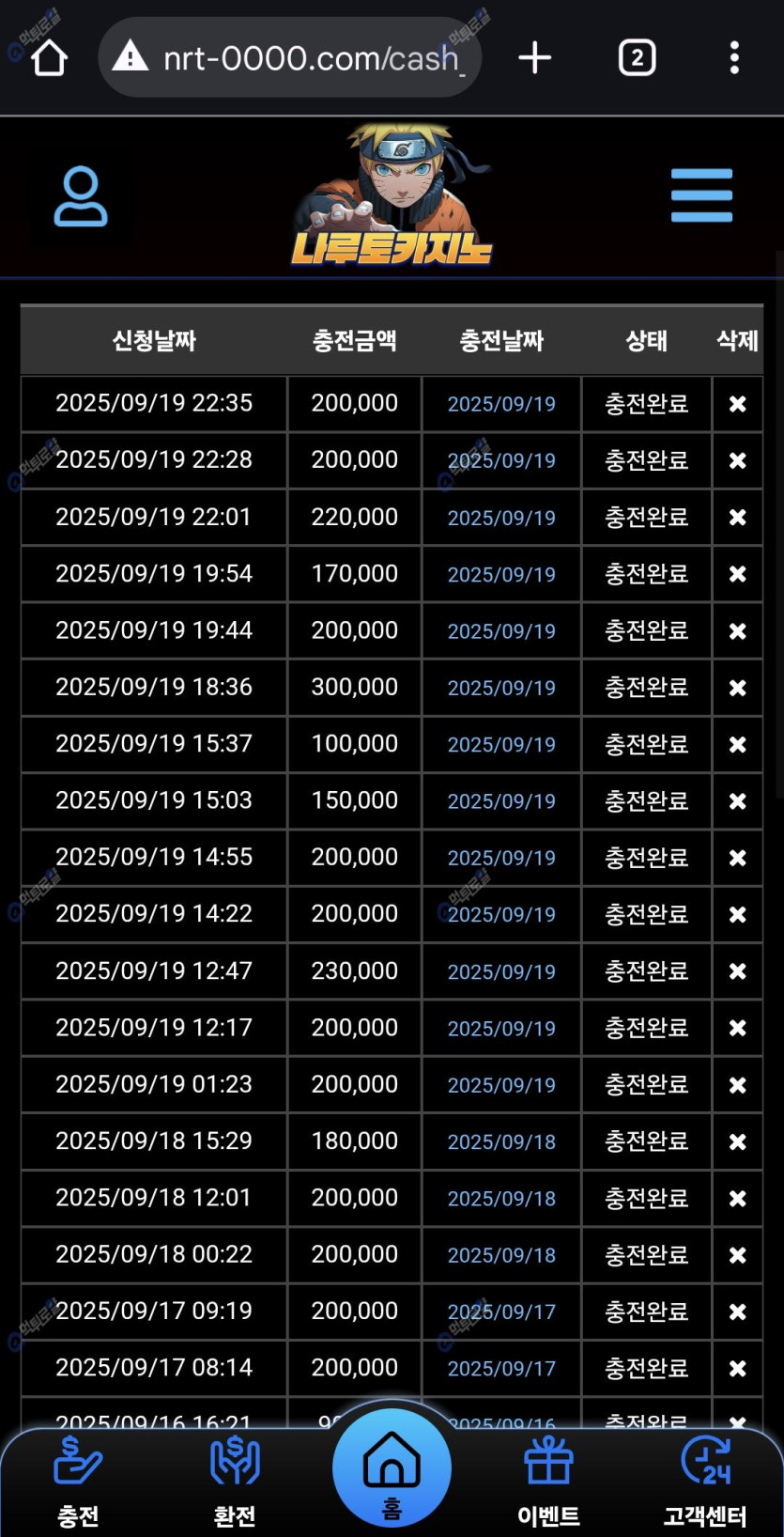The height and width of the screenshot is (1537, 784).
Task: Remove the 2025/09/19 15:37 entry
Action: (x=738, y=744)
